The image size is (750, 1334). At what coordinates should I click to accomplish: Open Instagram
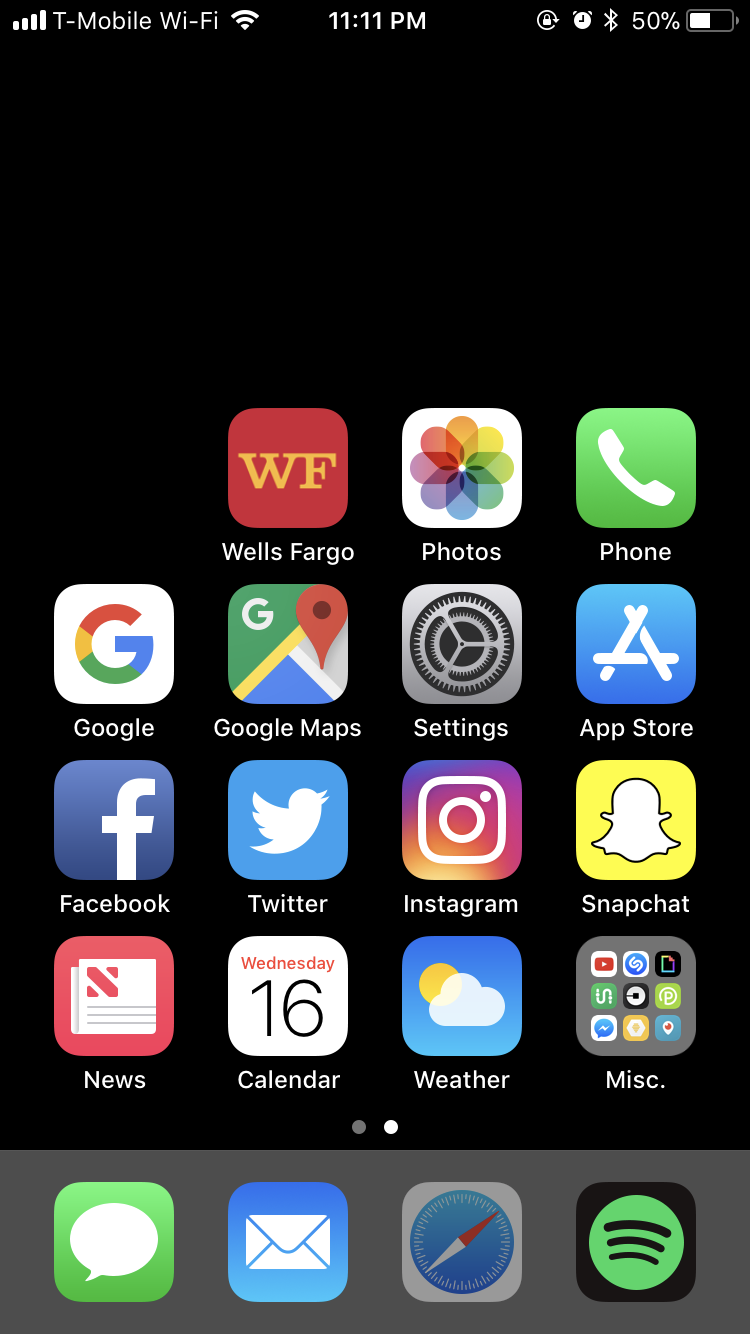click(x=462, y=820)
